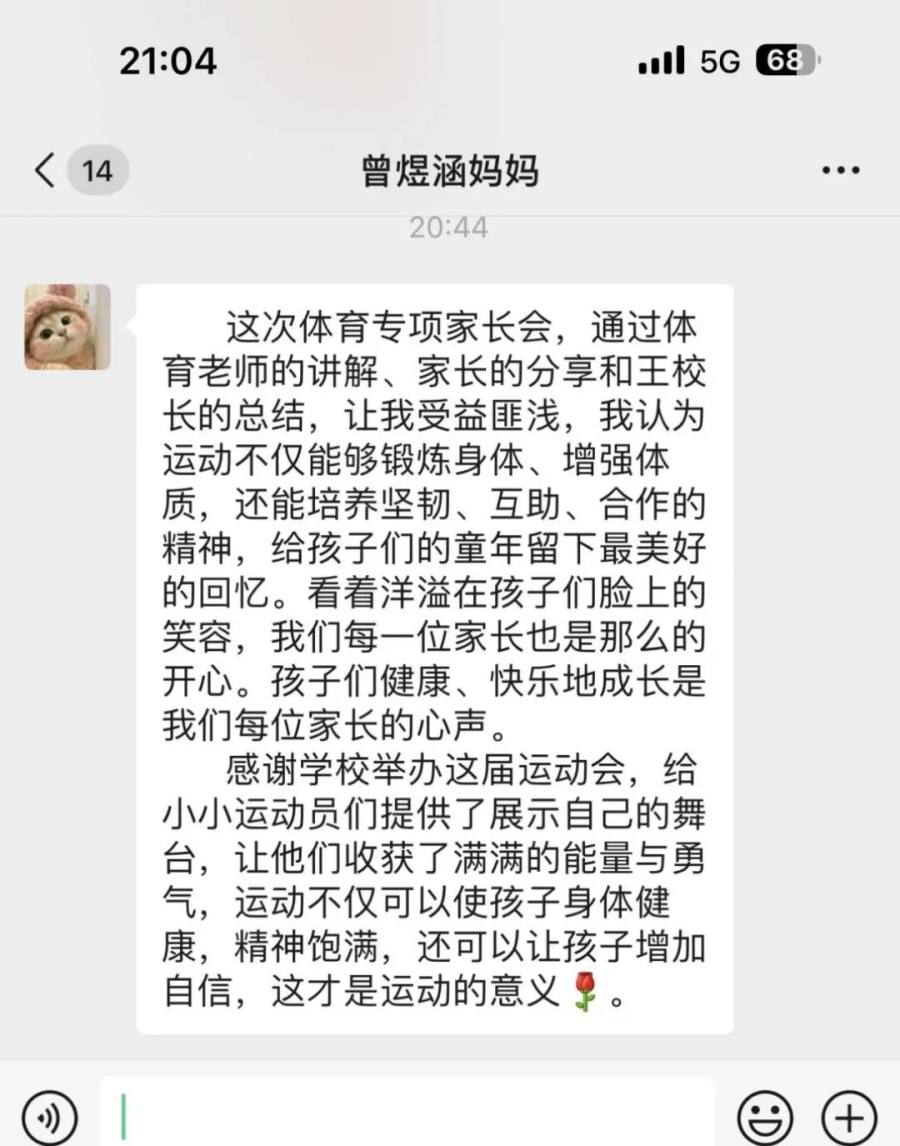Open the chat's three-dot options menu

(x=840, y=171)
